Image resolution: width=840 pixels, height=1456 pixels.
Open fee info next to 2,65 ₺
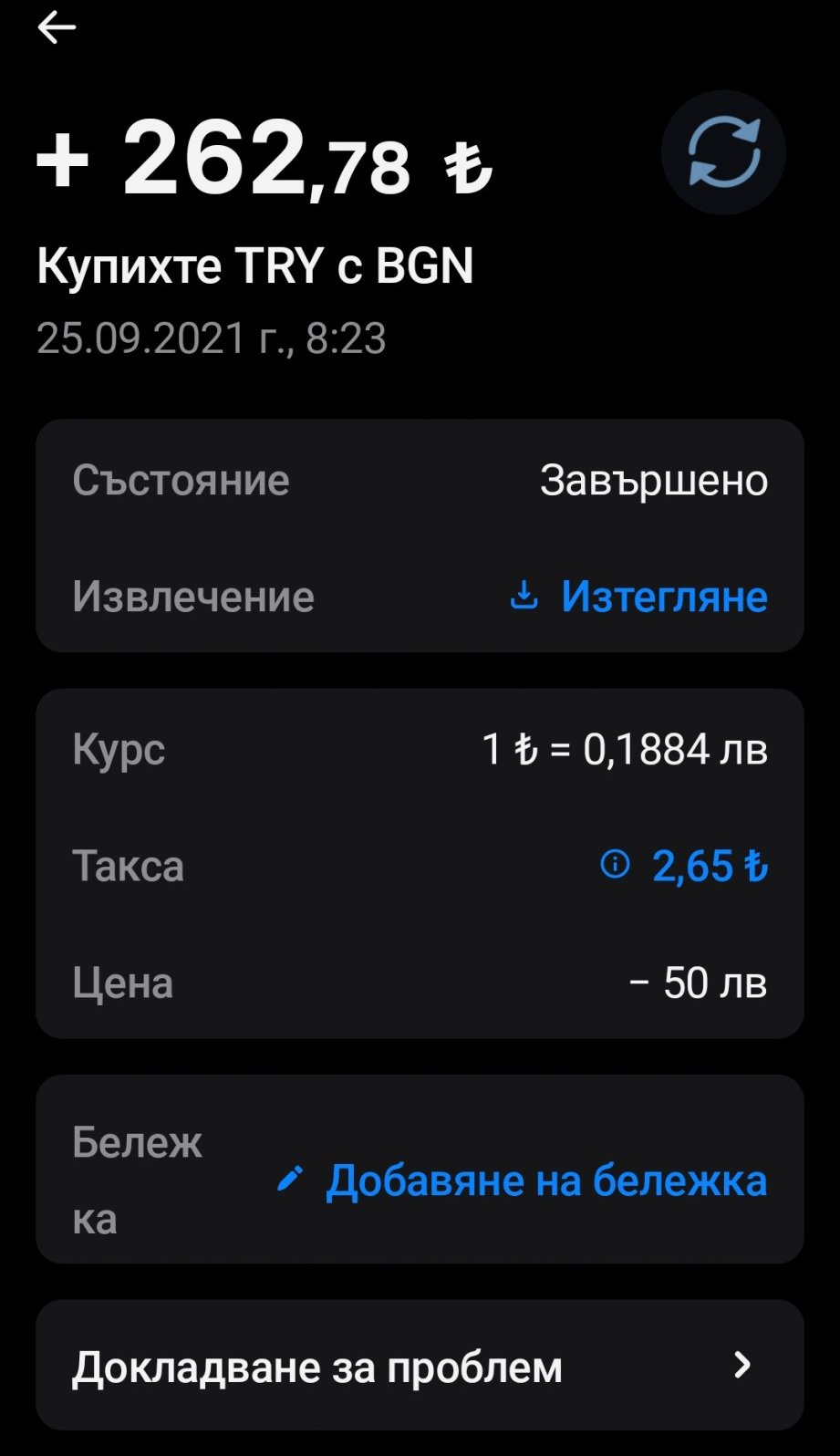coord(616,863)
